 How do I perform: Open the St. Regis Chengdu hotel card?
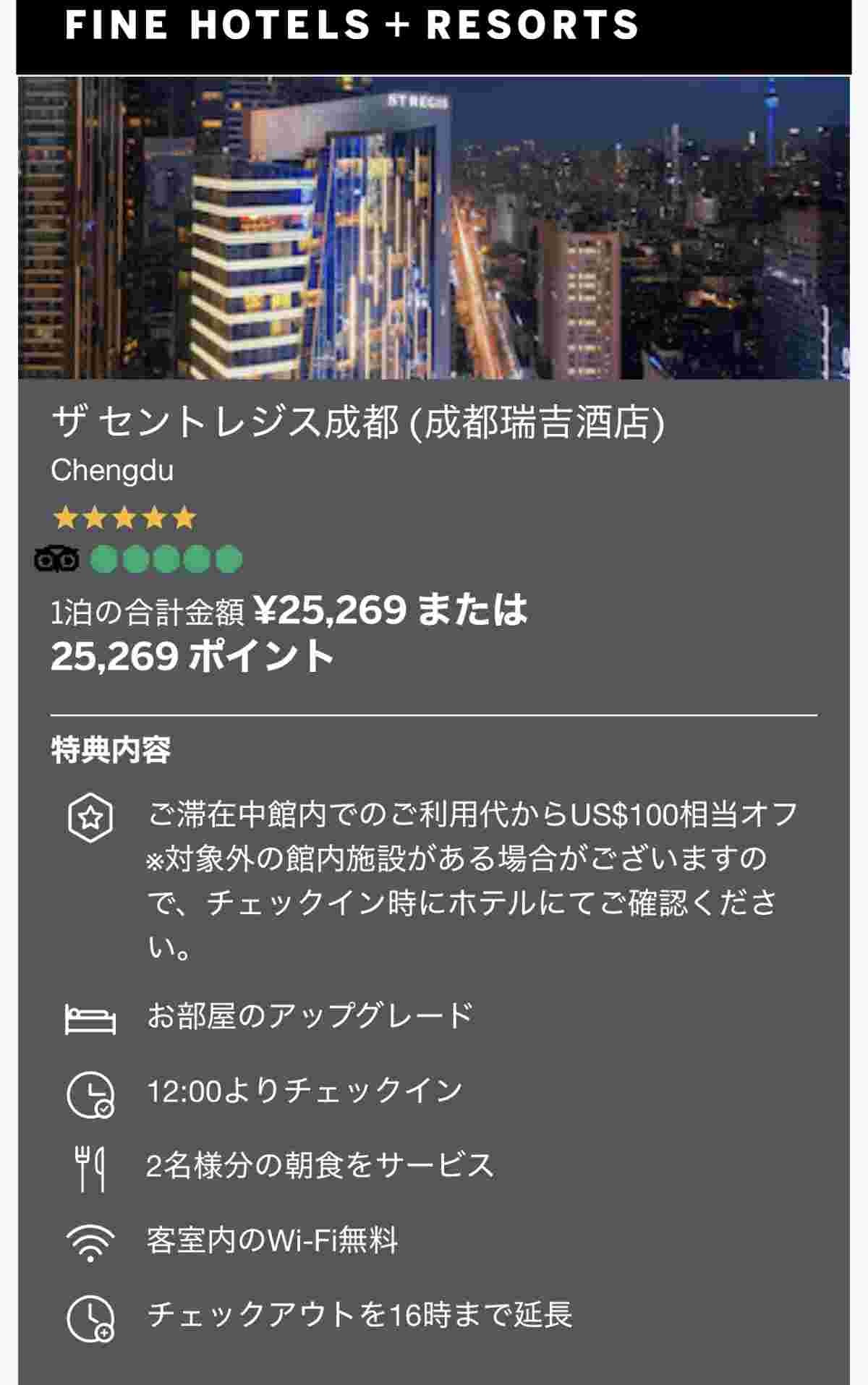(x=357, y=422)
